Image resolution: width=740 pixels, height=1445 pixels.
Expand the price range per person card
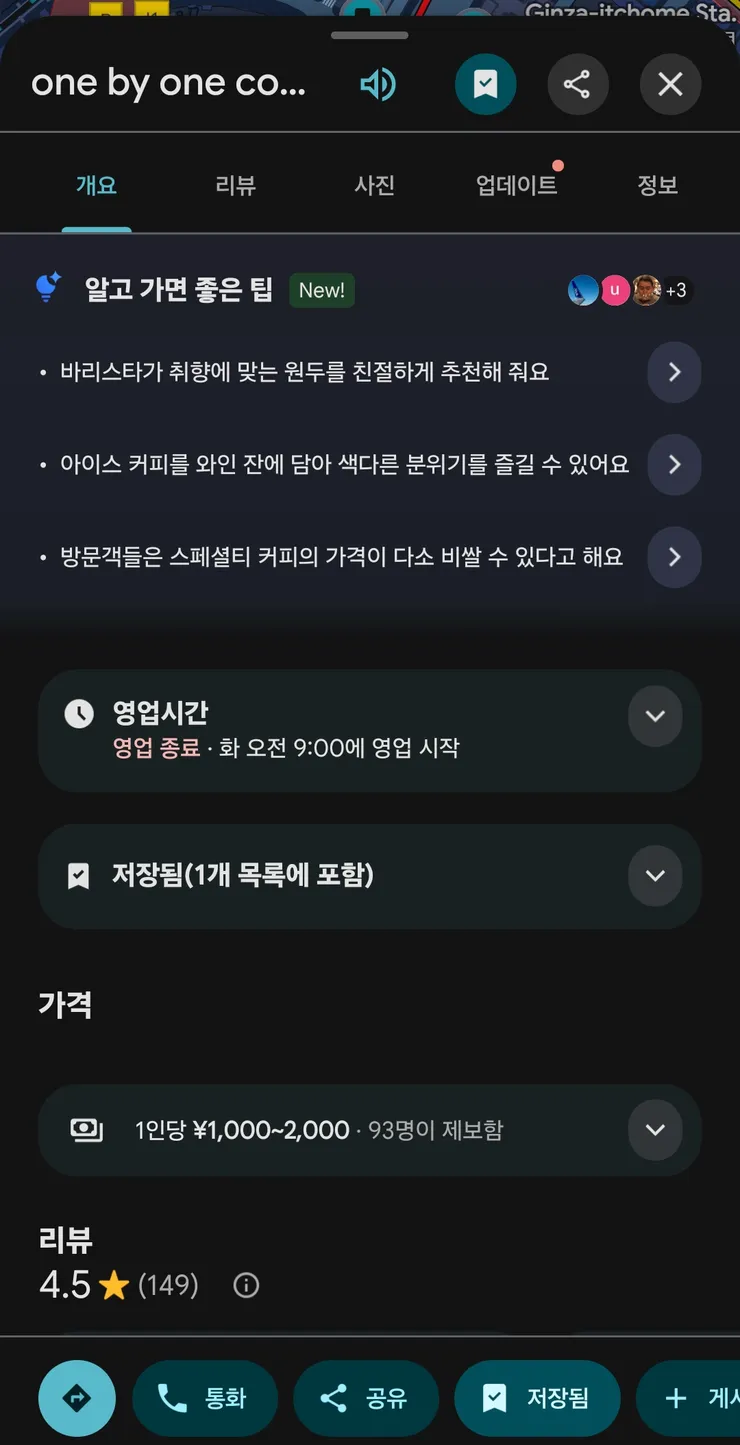370,1130
